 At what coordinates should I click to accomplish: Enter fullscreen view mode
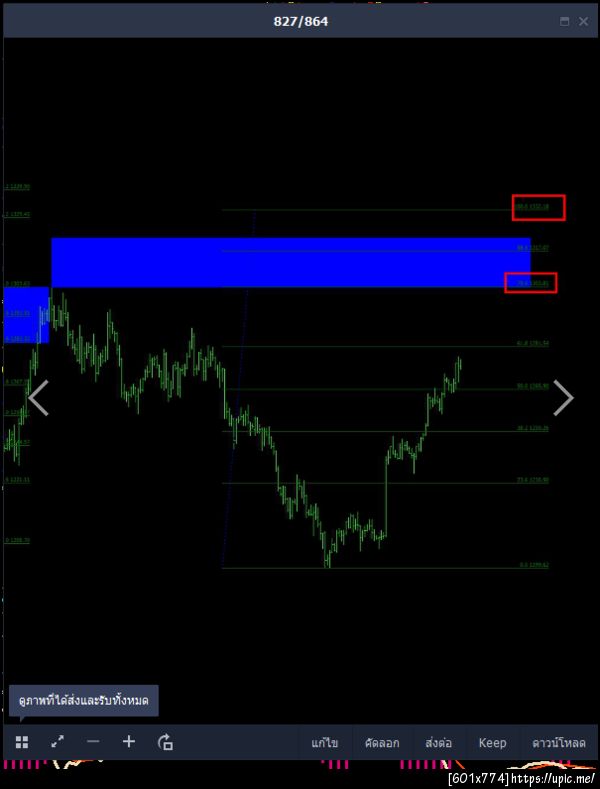click(57, 742)
